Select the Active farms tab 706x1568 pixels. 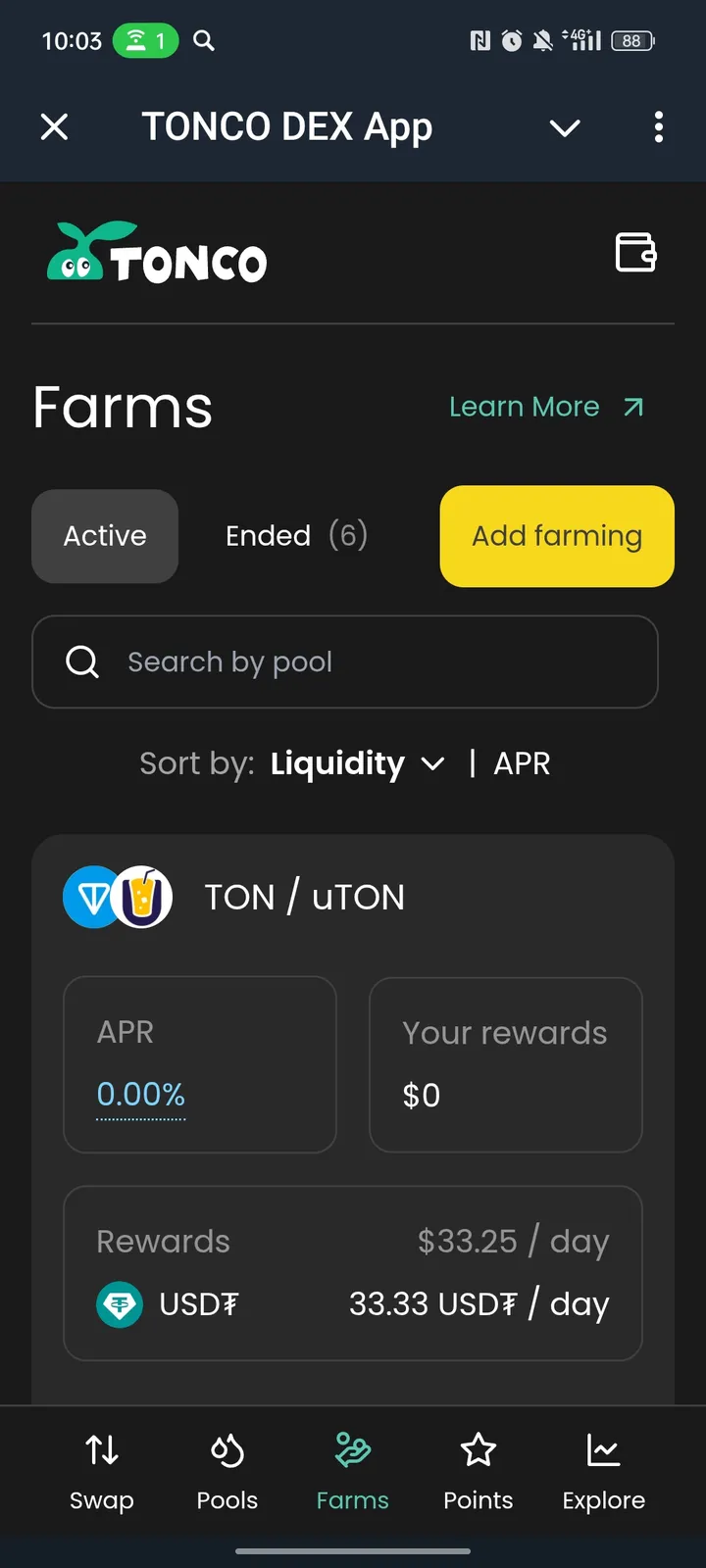(105, 536)
